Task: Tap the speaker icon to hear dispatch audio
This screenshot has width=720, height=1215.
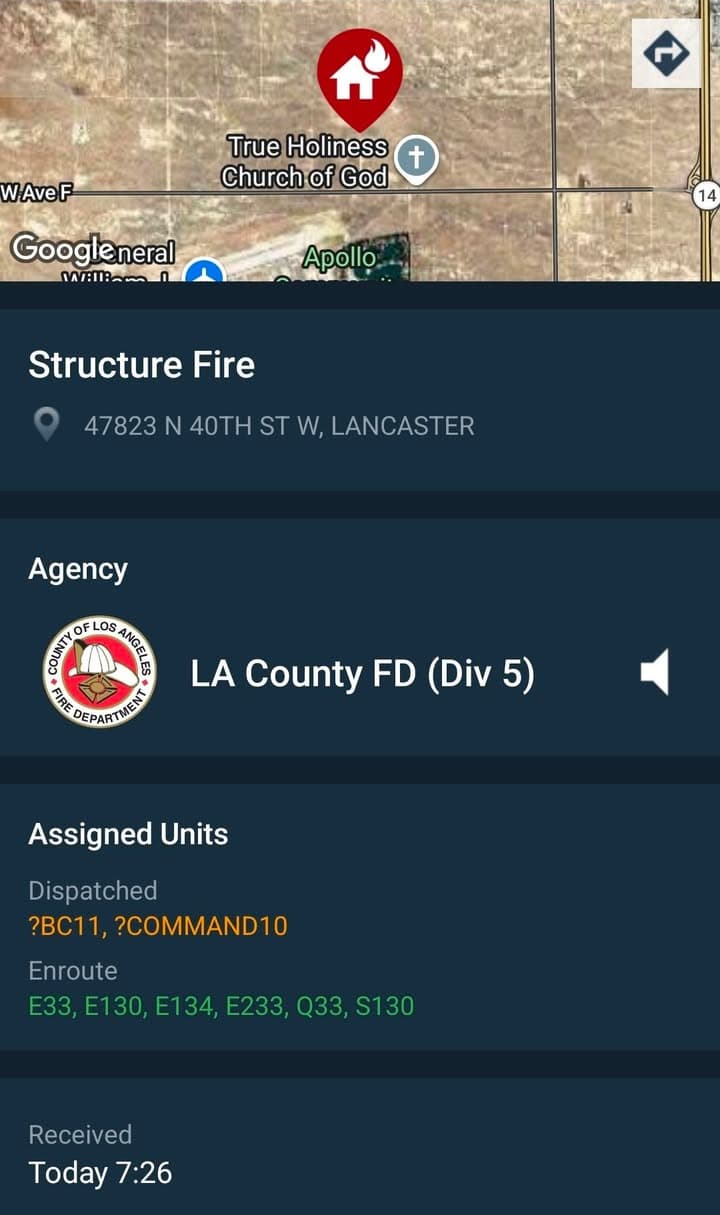Action: [x=657, y=673]
